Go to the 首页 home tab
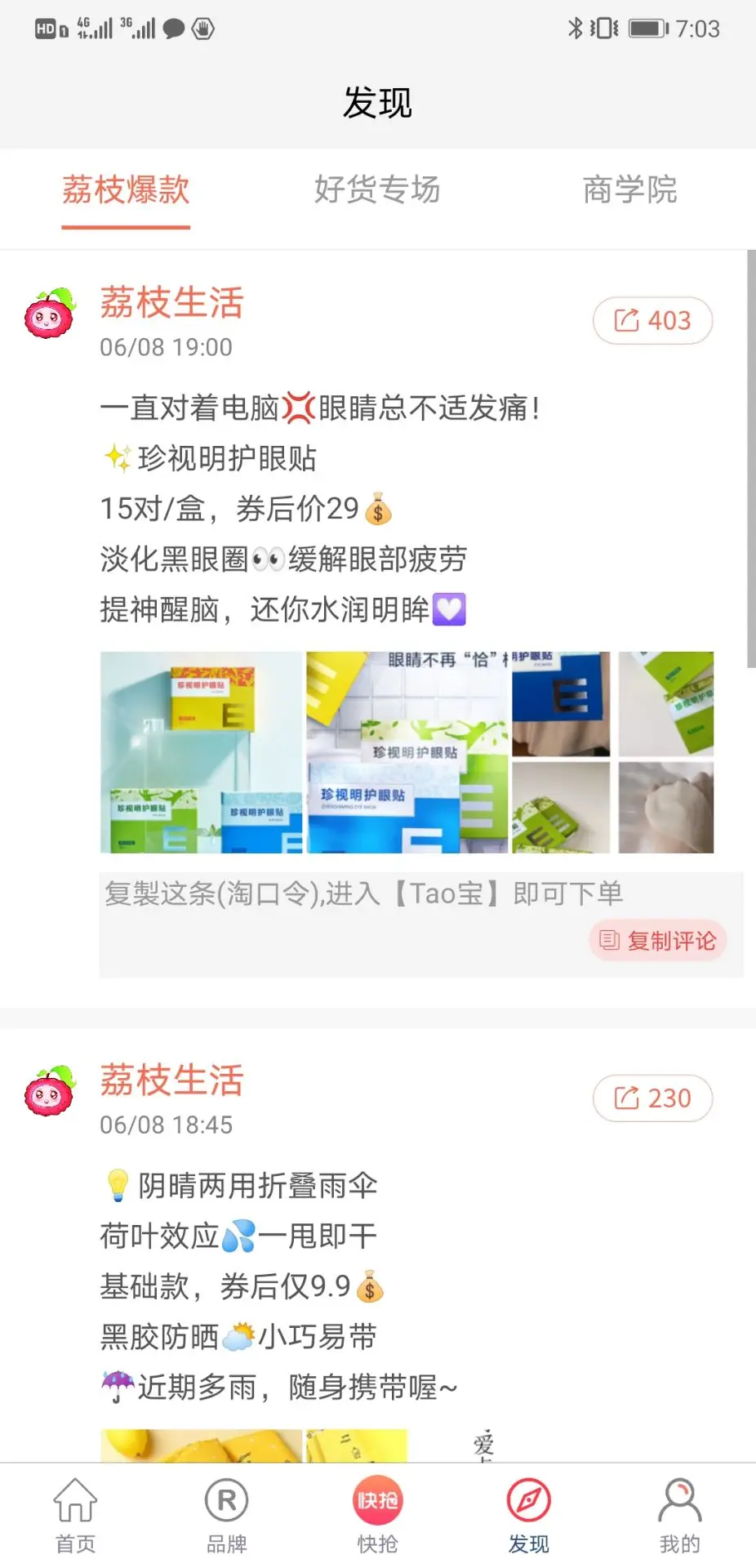This screenshot has height=1568, width=756. 75,1516
